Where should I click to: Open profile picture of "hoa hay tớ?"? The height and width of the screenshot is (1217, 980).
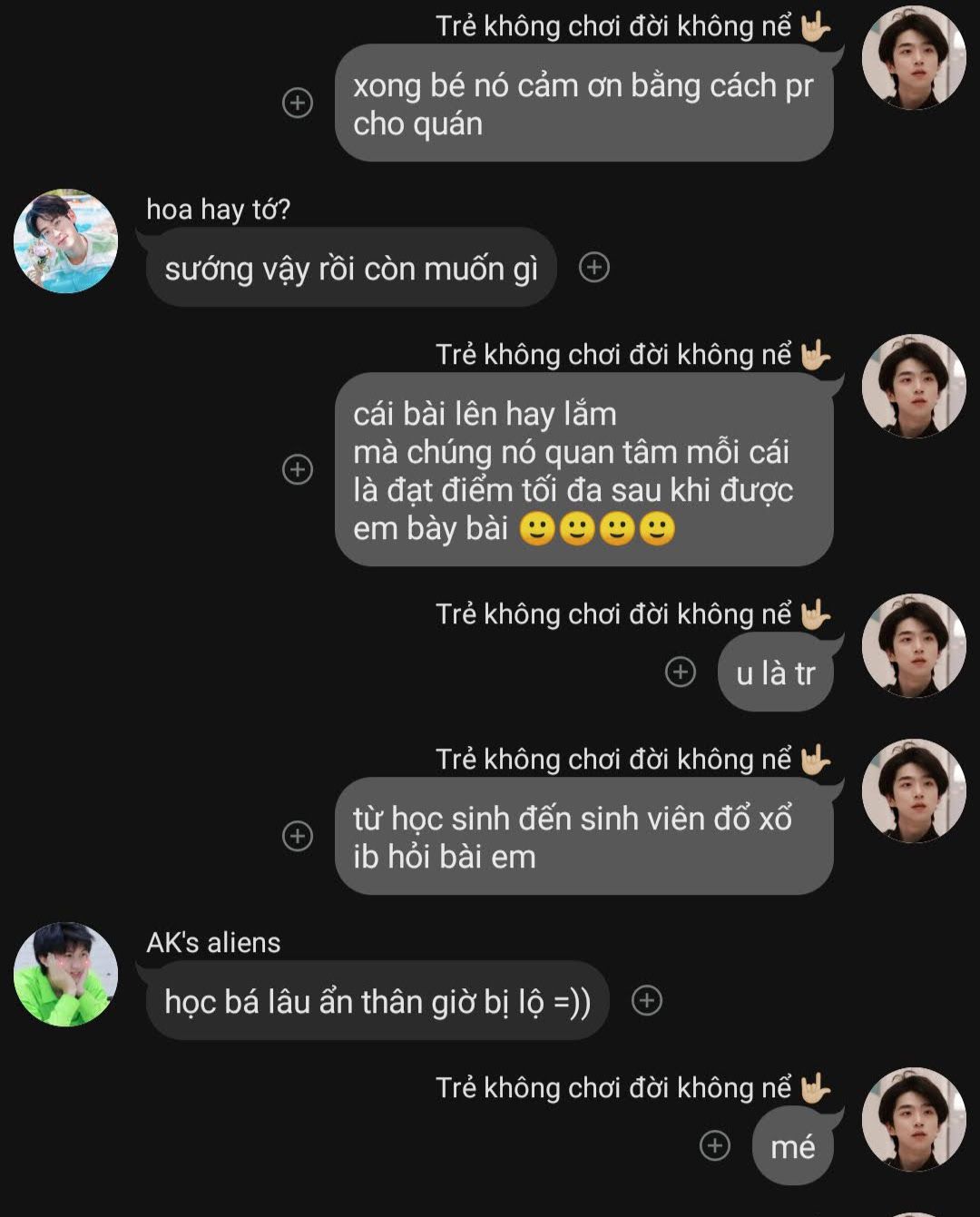tap(65, 241)
